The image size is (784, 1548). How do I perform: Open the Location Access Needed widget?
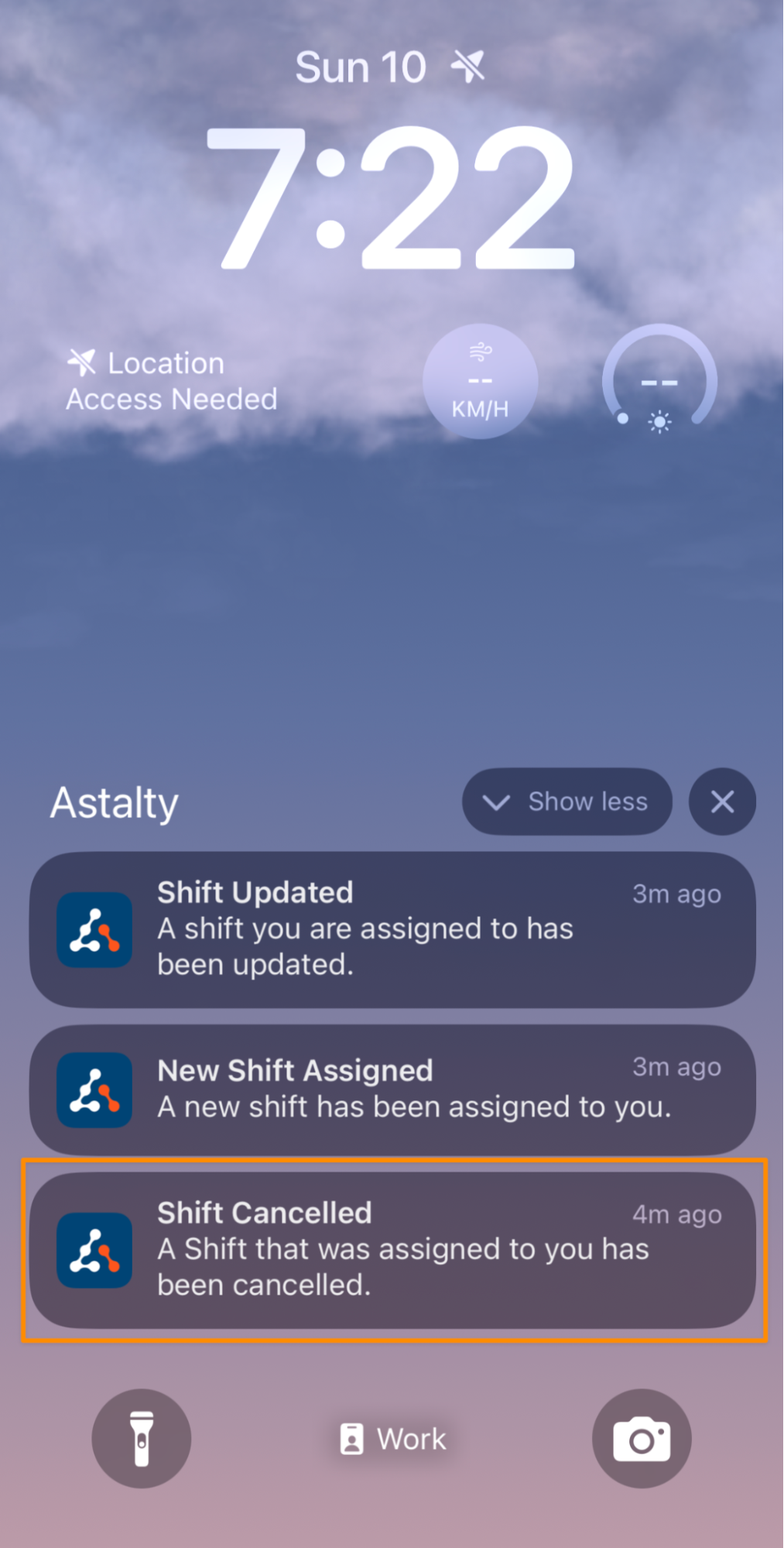coord(172,381)
